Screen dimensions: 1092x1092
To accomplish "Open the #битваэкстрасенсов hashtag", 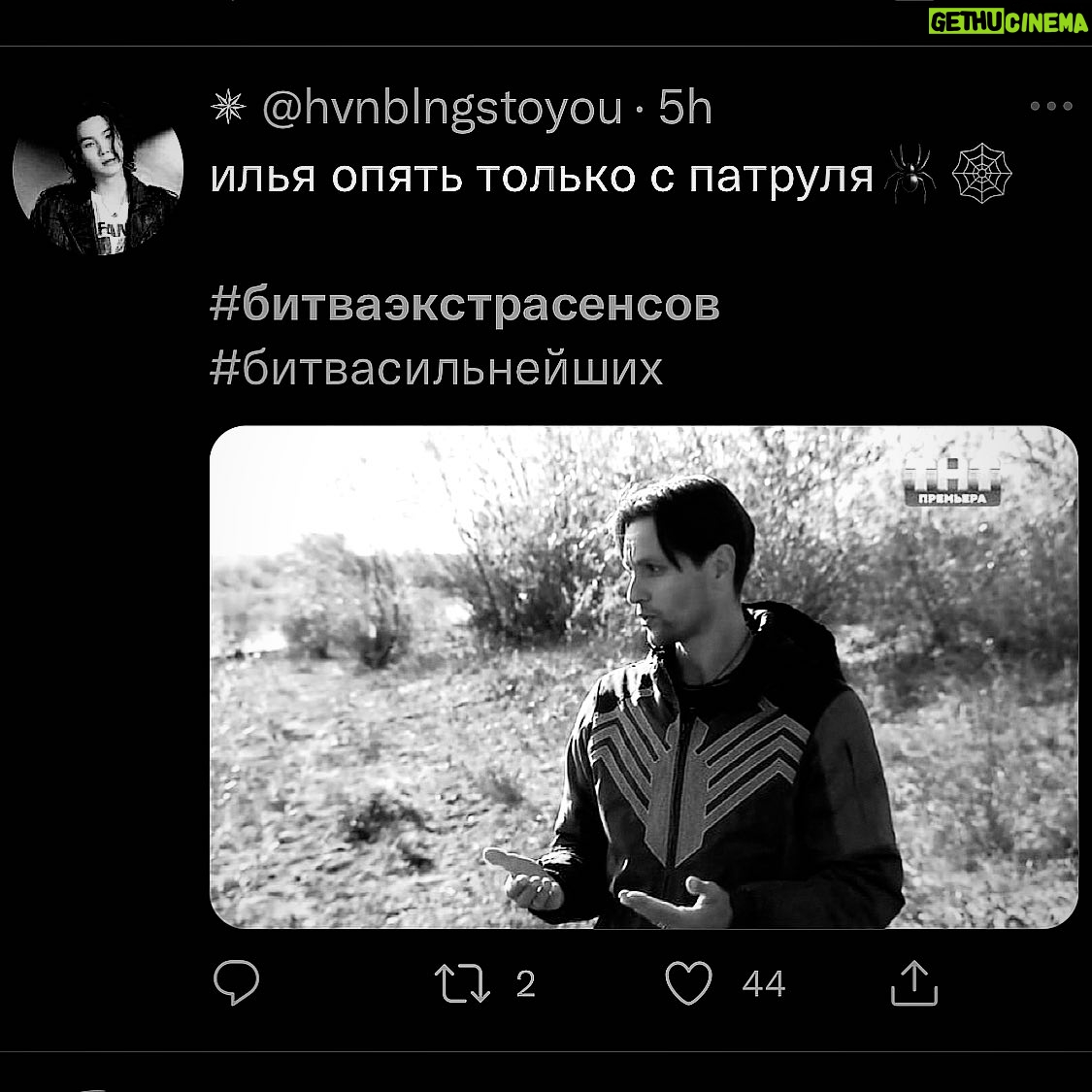I will pos(465,305).
